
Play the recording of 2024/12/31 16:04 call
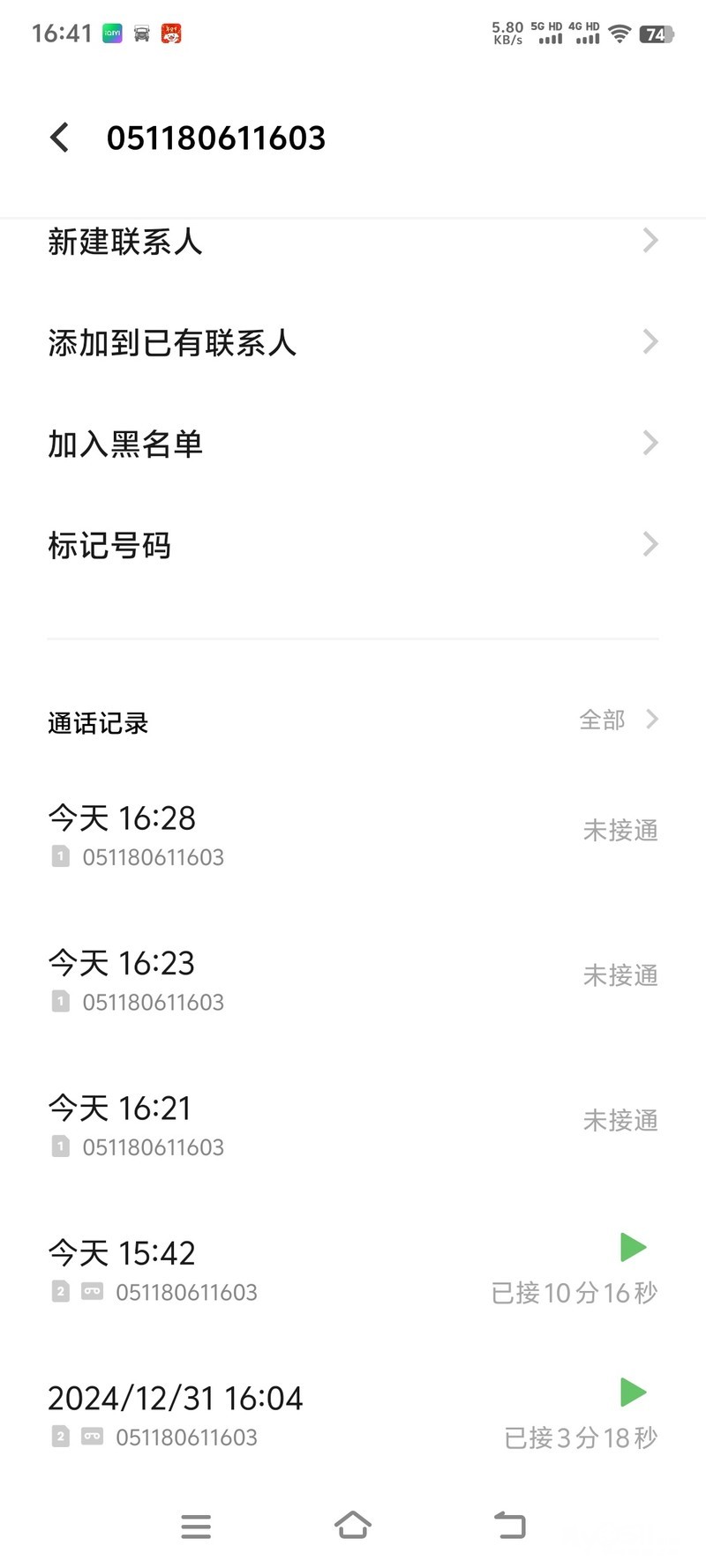(634, 1393)
